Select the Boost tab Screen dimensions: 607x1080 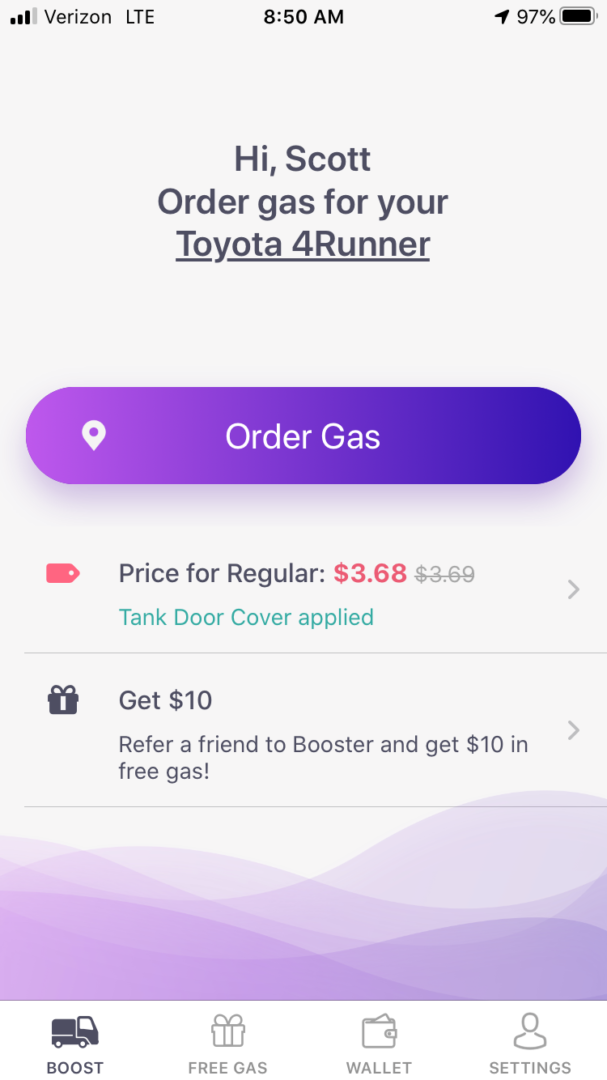[x=75, y=1043]
